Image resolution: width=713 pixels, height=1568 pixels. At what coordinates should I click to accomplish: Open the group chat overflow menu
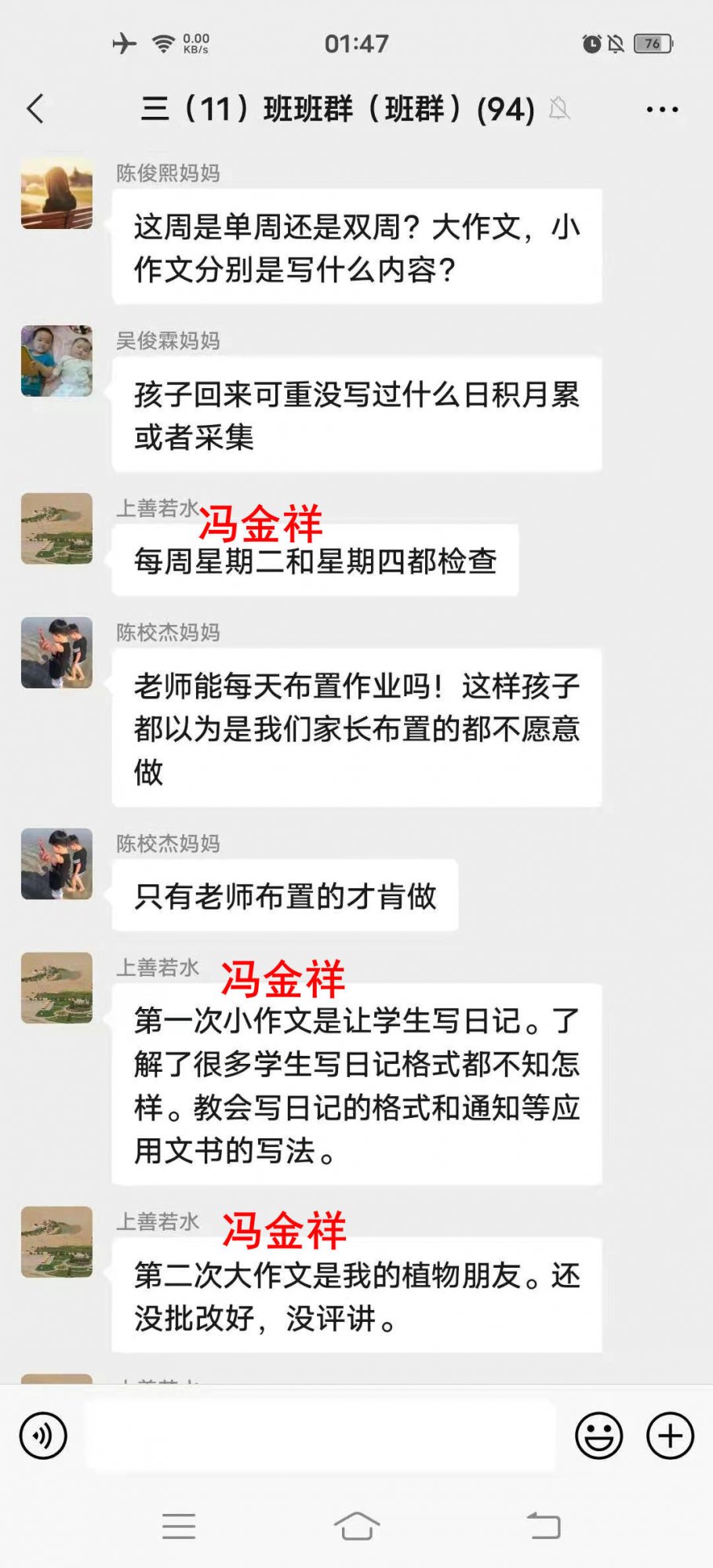(x=662, y=110)
